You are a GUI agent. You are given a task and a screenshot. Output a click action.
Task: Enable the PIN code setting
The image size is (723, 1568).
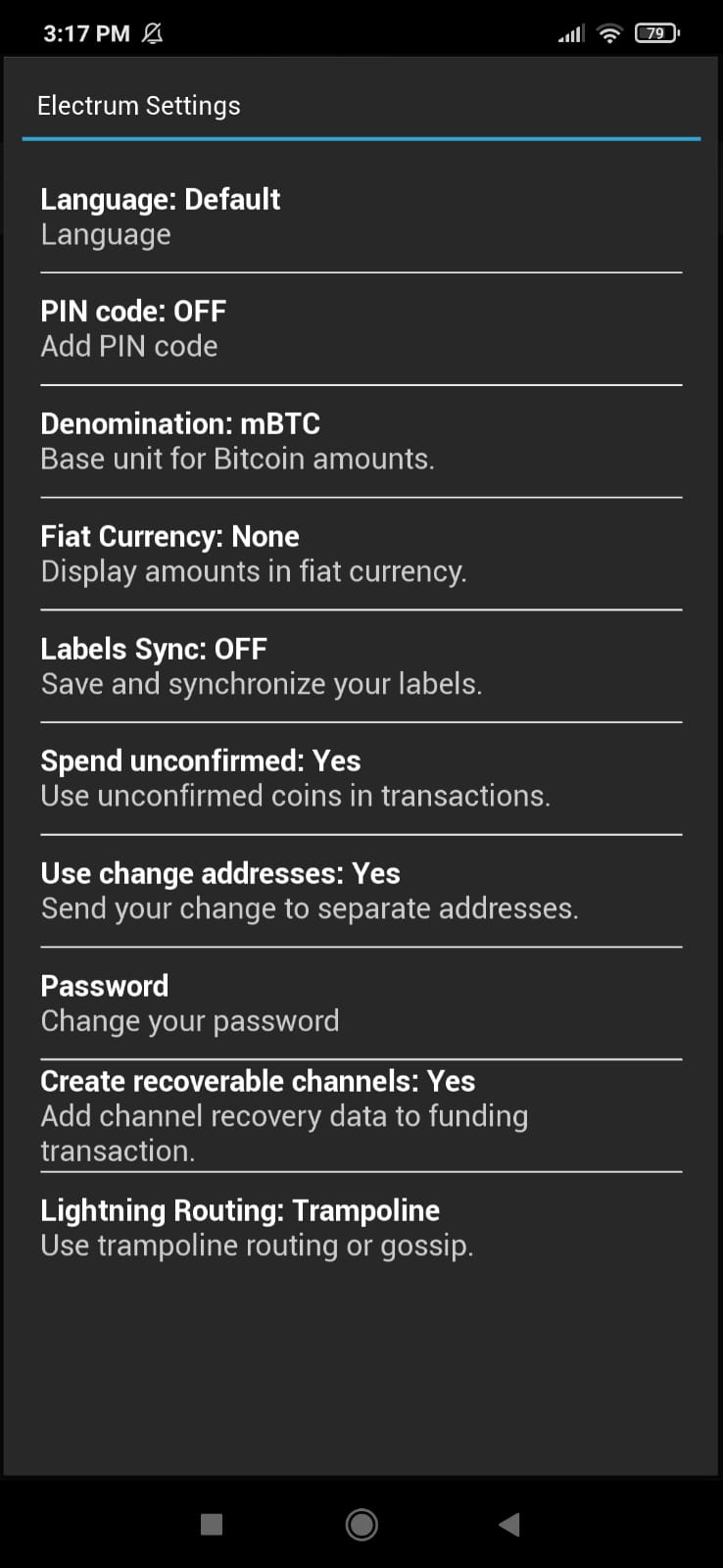tap(361, 327)
